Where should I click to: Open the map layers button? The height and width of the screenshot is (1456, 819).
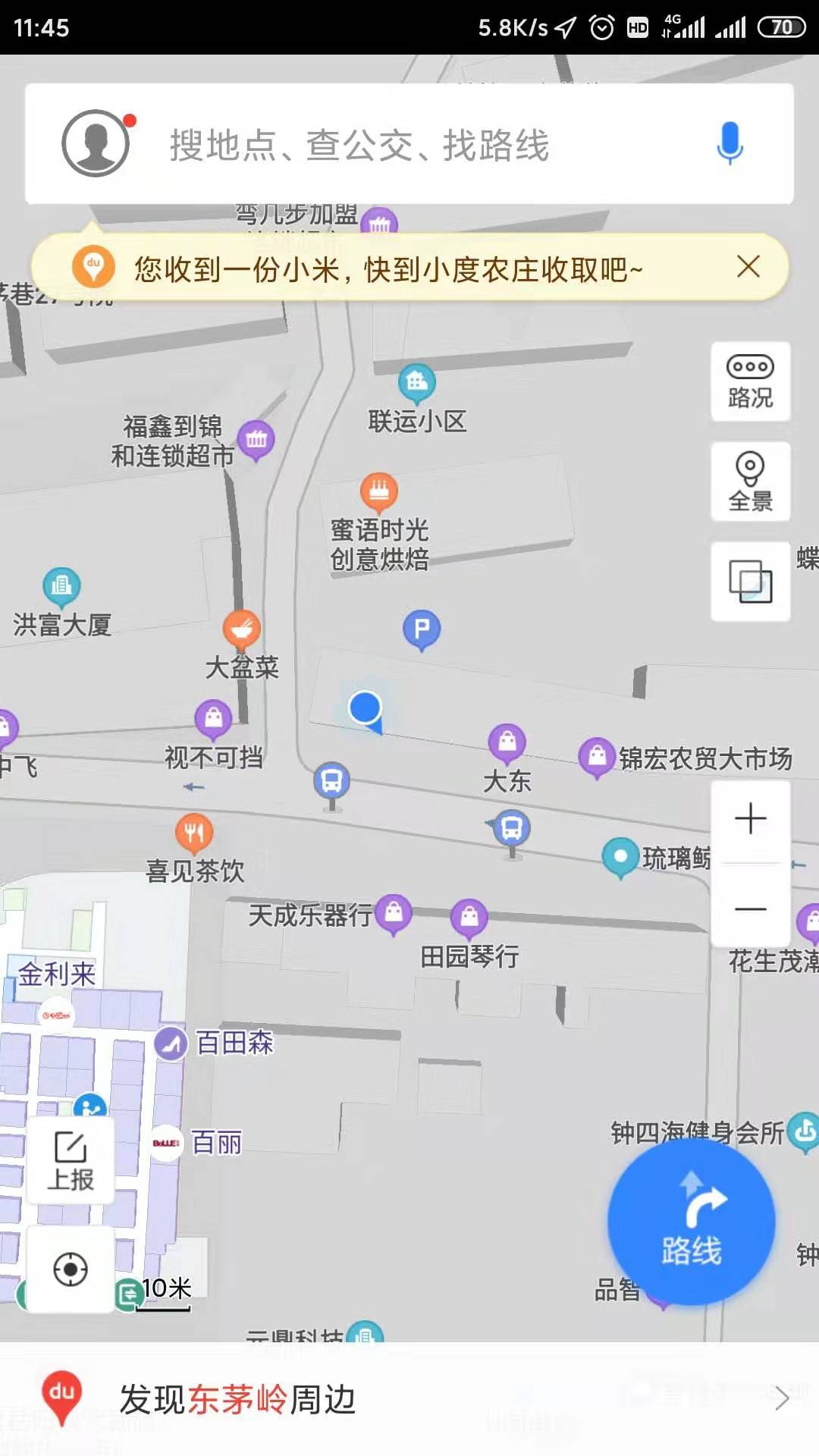tap(750, 582)
